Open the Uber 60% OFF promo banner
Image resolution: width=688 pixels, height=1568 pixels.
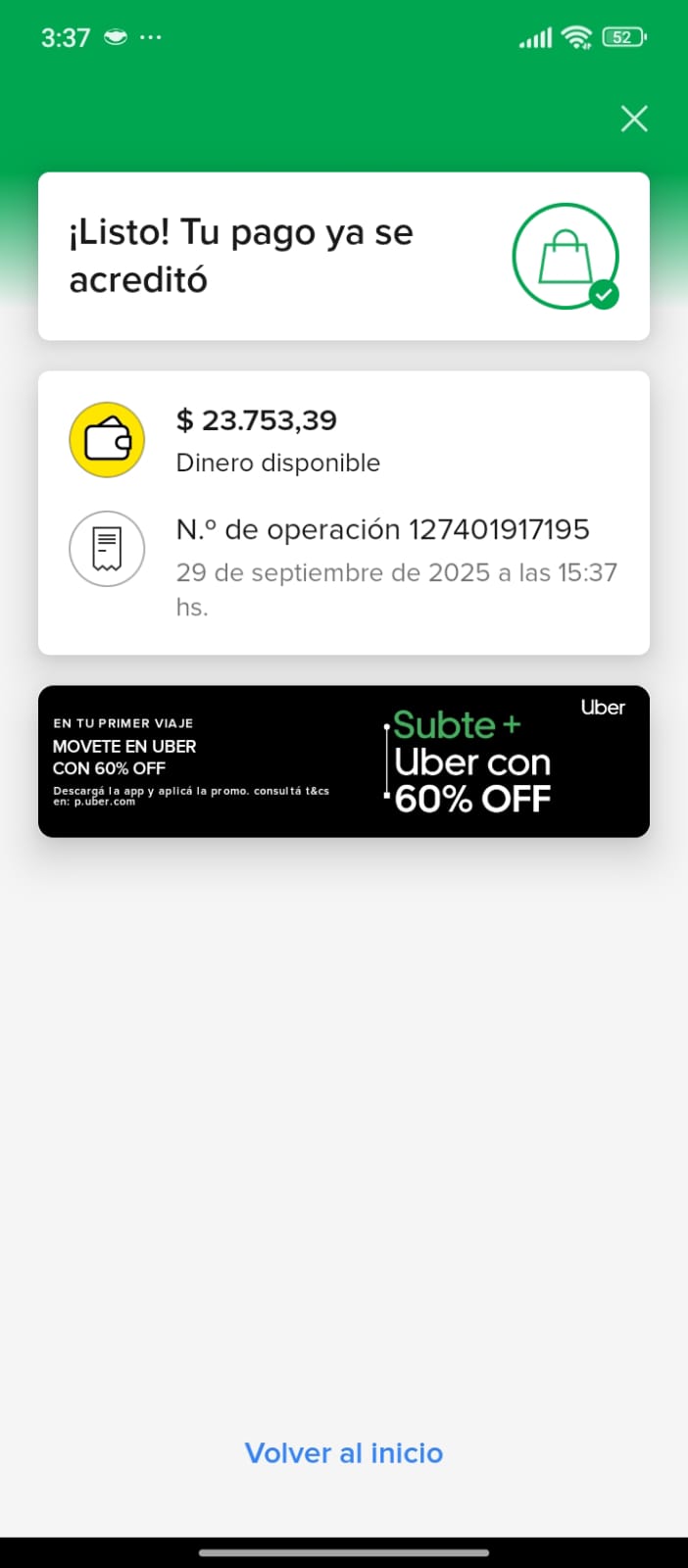344,761
